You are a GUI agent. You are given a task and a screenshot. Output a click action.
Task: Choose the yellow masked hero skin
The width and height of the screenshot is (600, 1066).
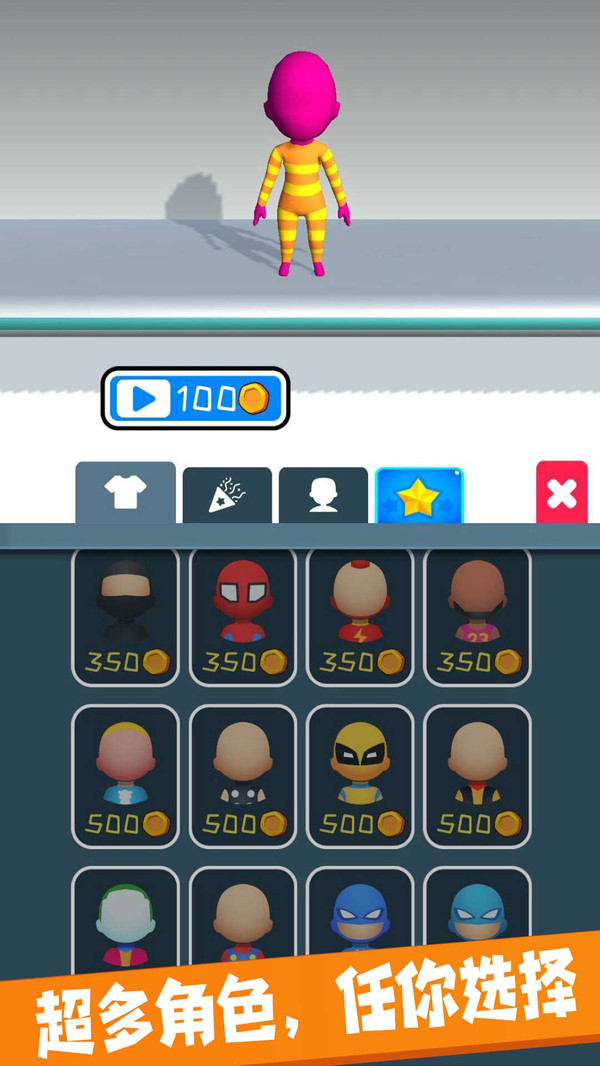360,775
